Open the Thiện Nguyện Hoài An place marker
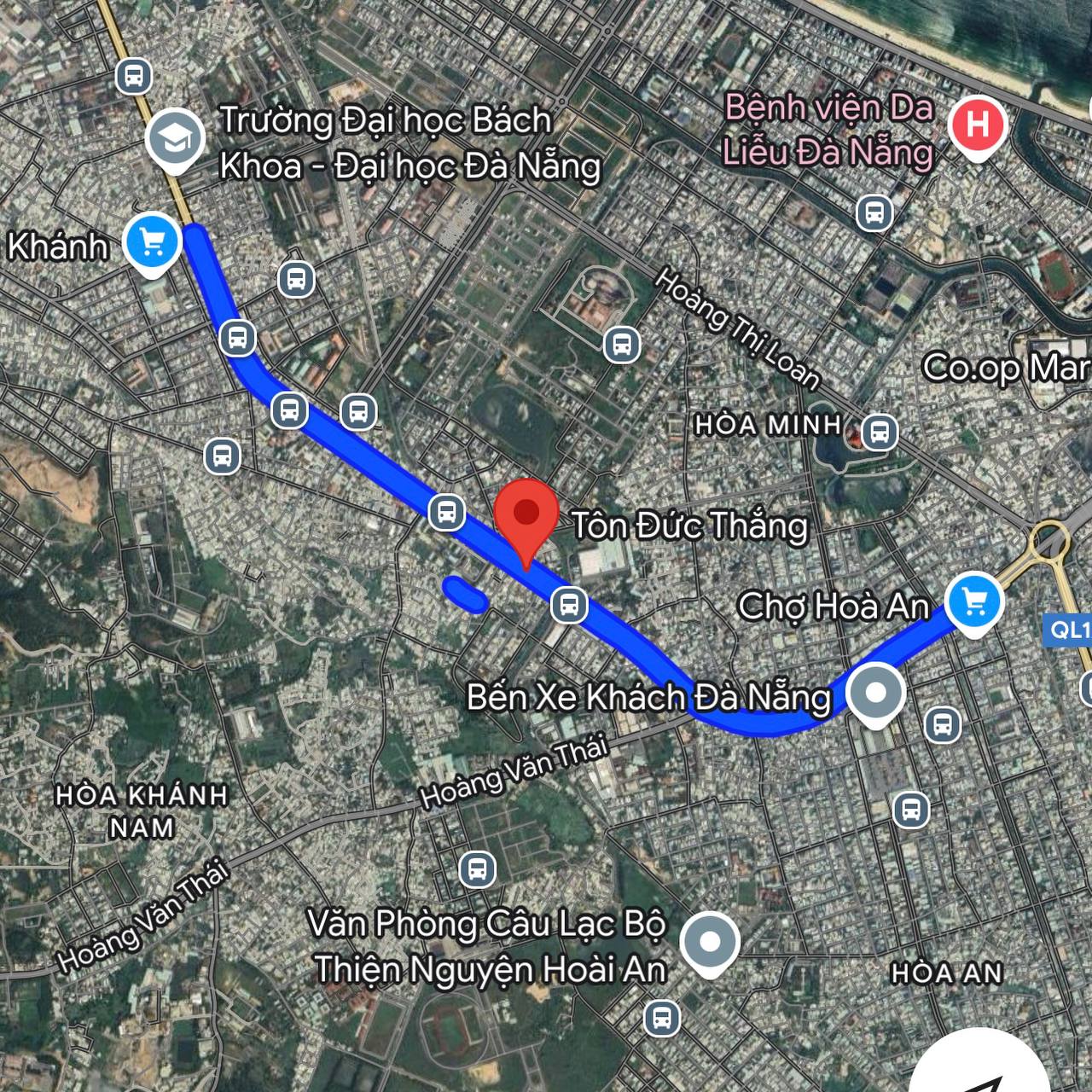 [x=710, y=942]
